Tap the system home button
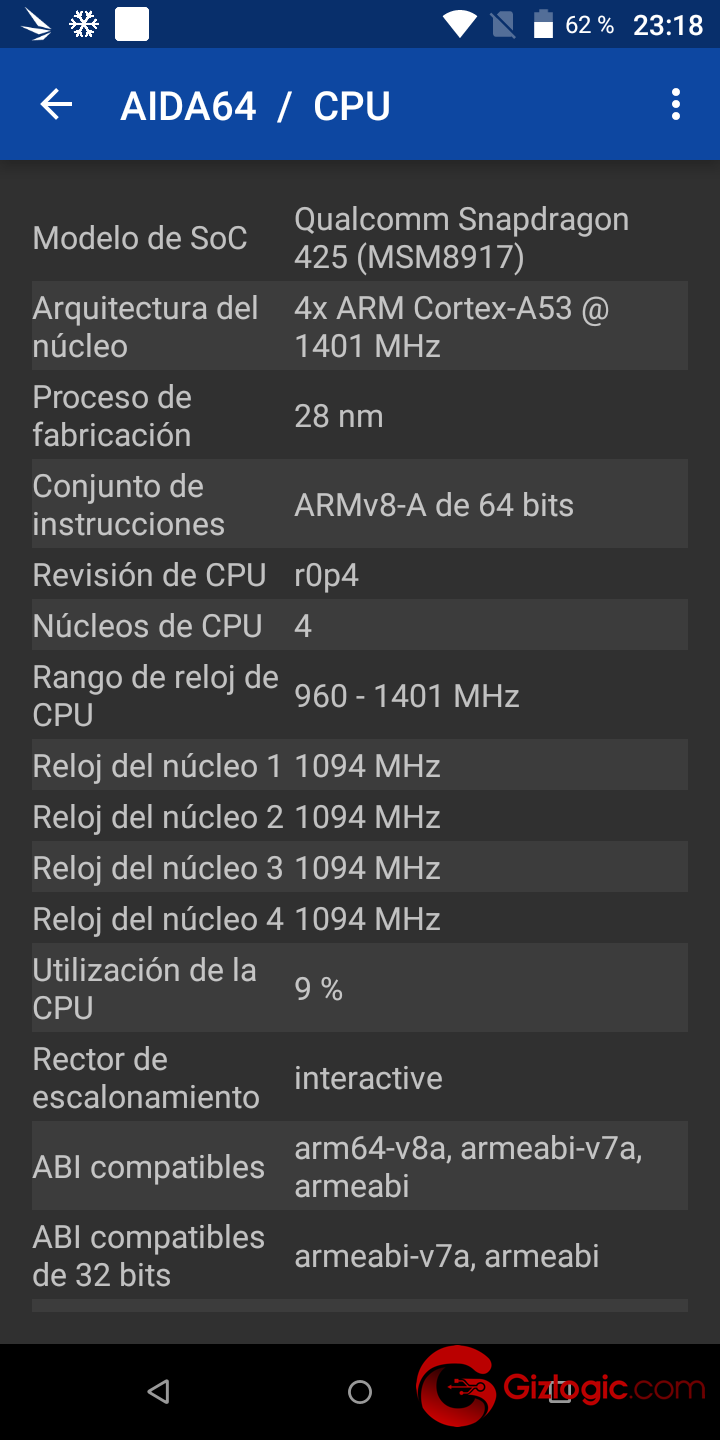This screenshot has height=1440, width=720. [x=360, y=1391]
